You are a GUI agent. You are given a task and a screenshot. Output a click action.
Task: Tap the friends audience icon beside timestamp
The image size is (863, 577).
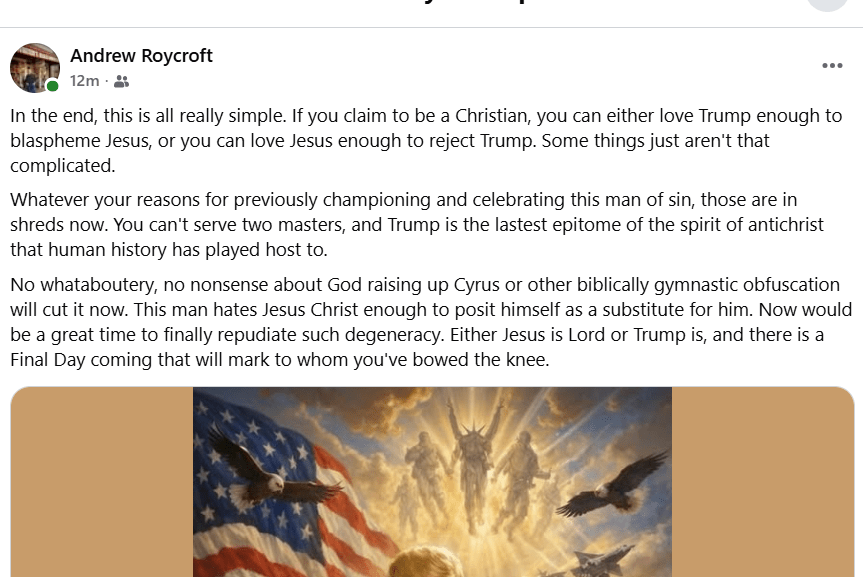pos(121,81)
